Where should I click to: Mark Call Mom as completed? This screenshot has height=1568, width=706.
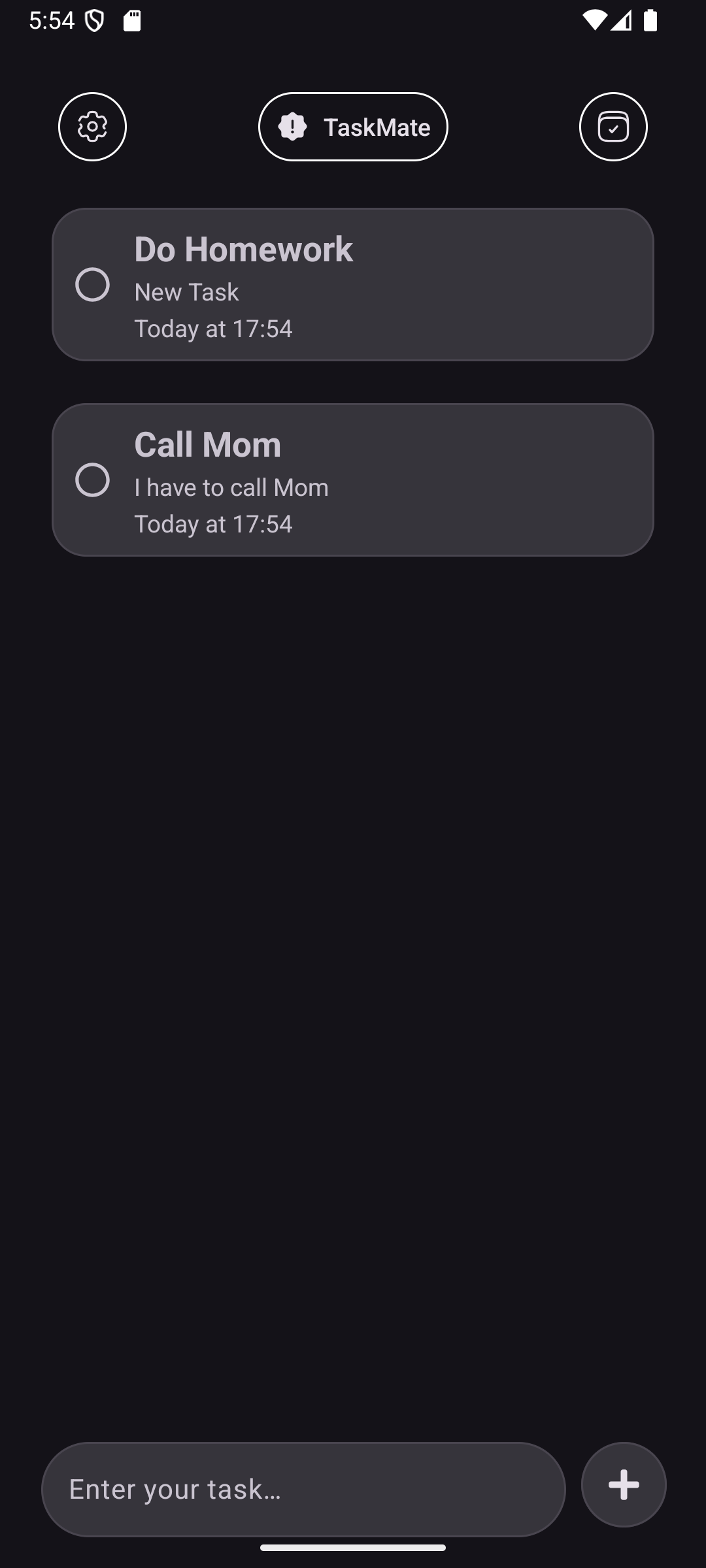pos(92,480)
